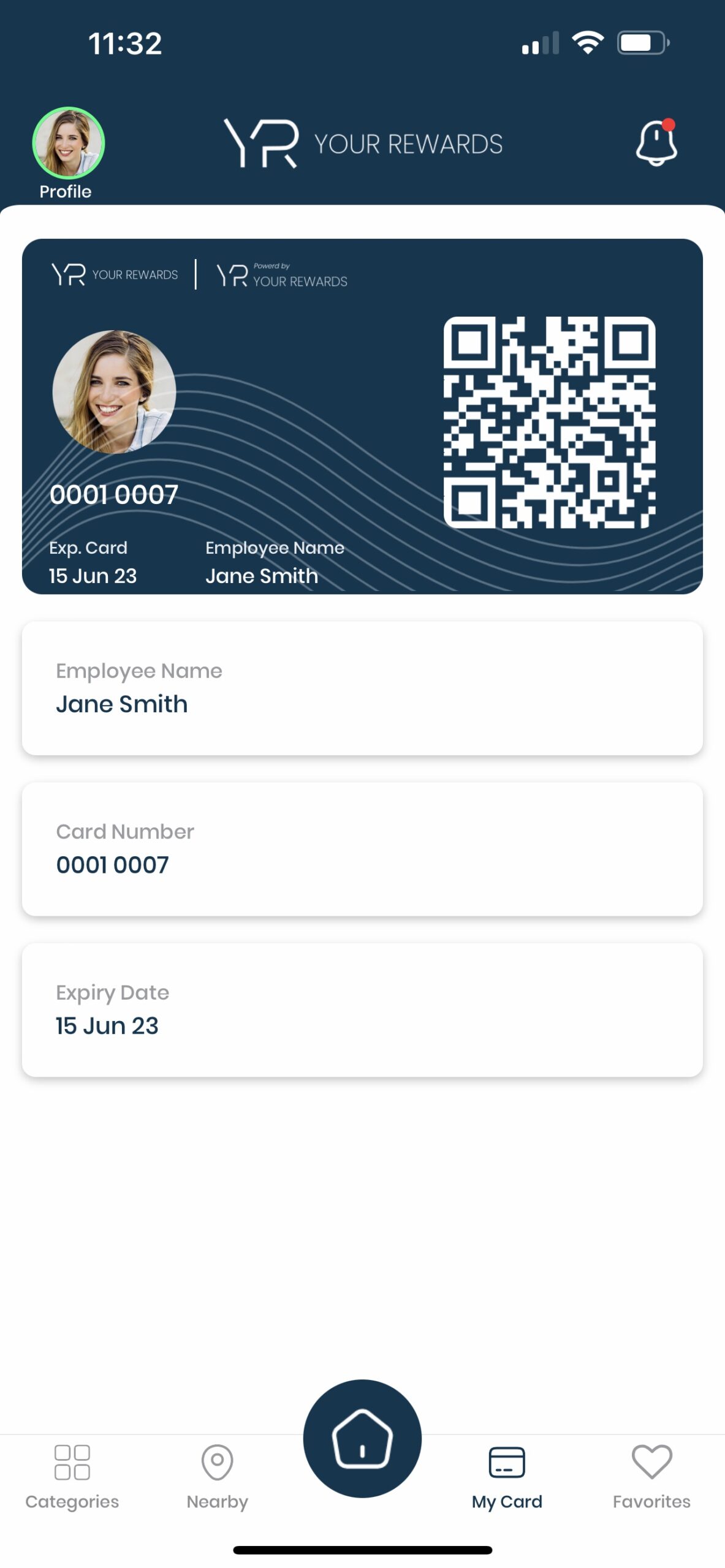Switch to the Nearby tab
The height and width of the screenshot is (1568, 725).
[x=217, y=1477]
